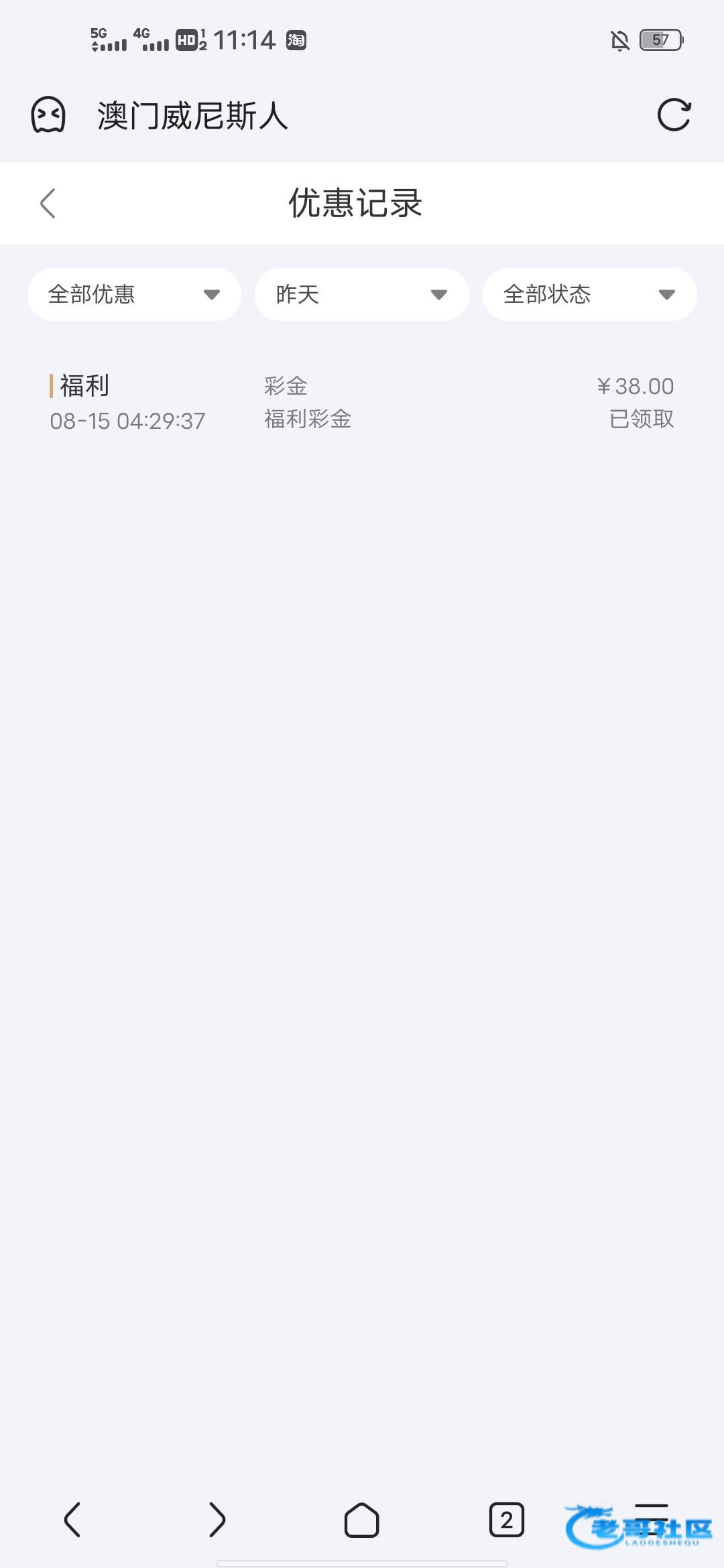The image size is (724, 1568).
Task: View the 2 open browser tabs
Action: [x=507, y=1519]
